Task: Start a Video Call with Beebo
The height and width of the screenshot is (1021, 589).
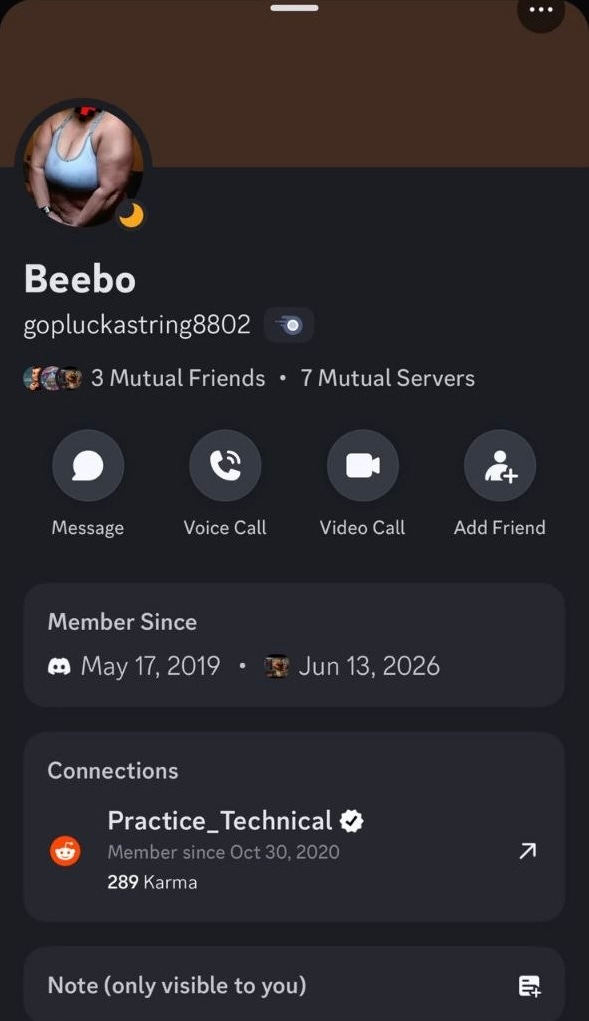Action: click(x=363, y=466)
